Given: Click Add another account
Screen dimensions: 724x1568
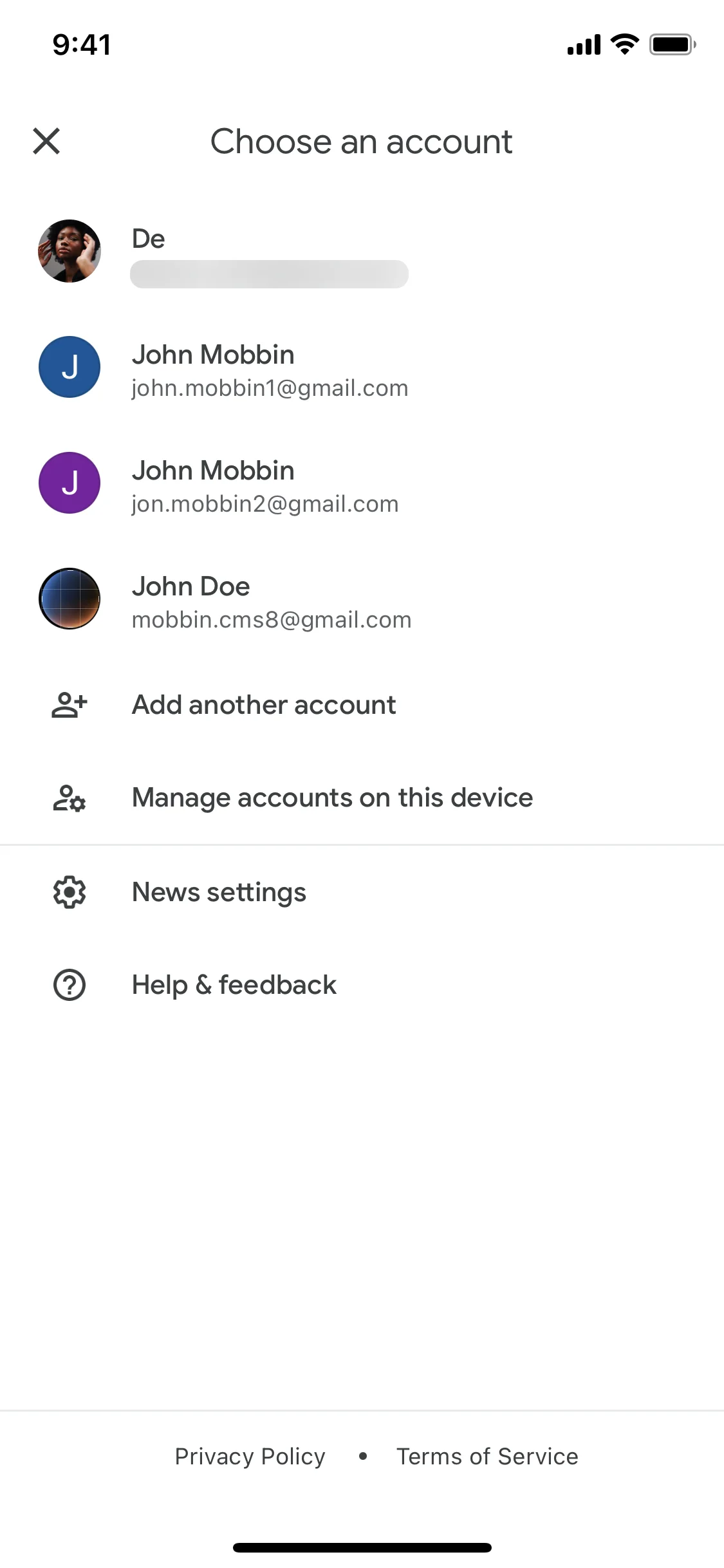Looking at the screenshot, I should coord(263,704).
